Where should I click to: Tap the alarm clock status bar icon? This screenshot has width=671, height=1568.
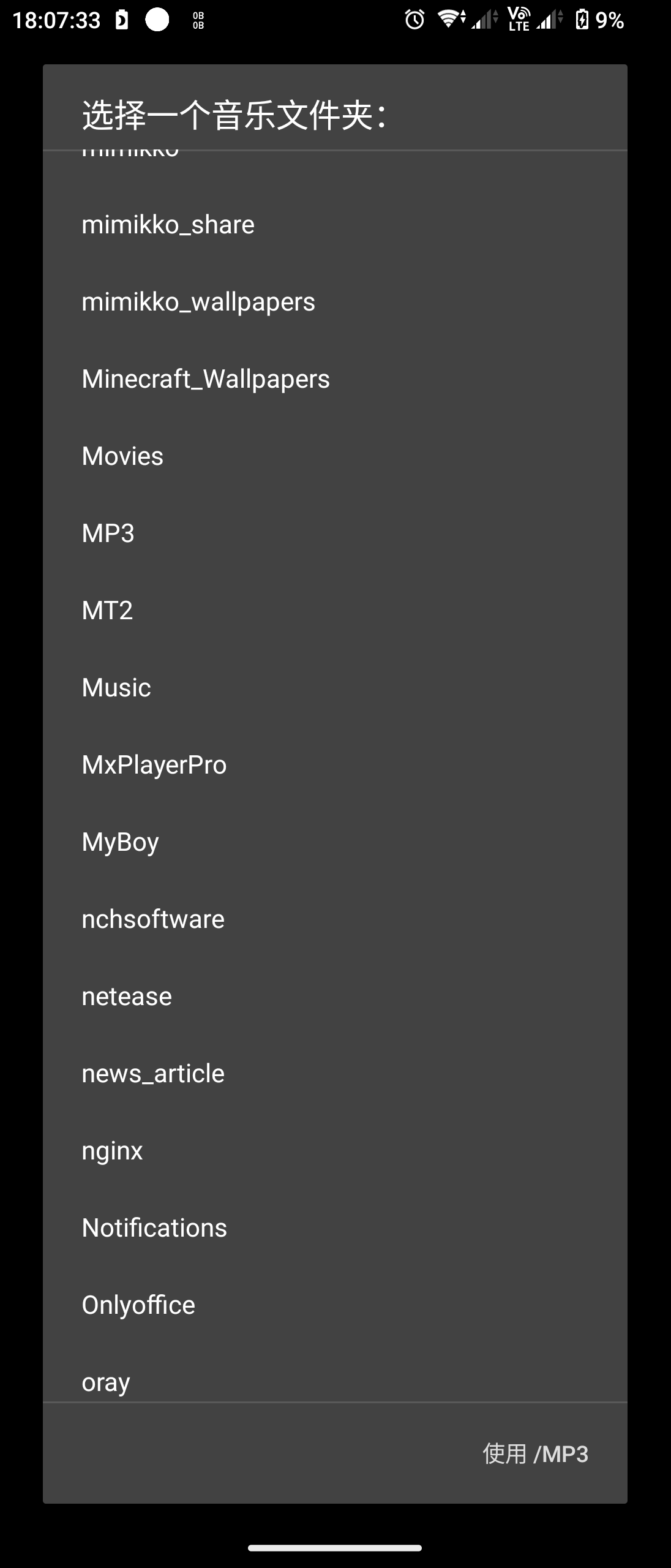coord(413,20)
